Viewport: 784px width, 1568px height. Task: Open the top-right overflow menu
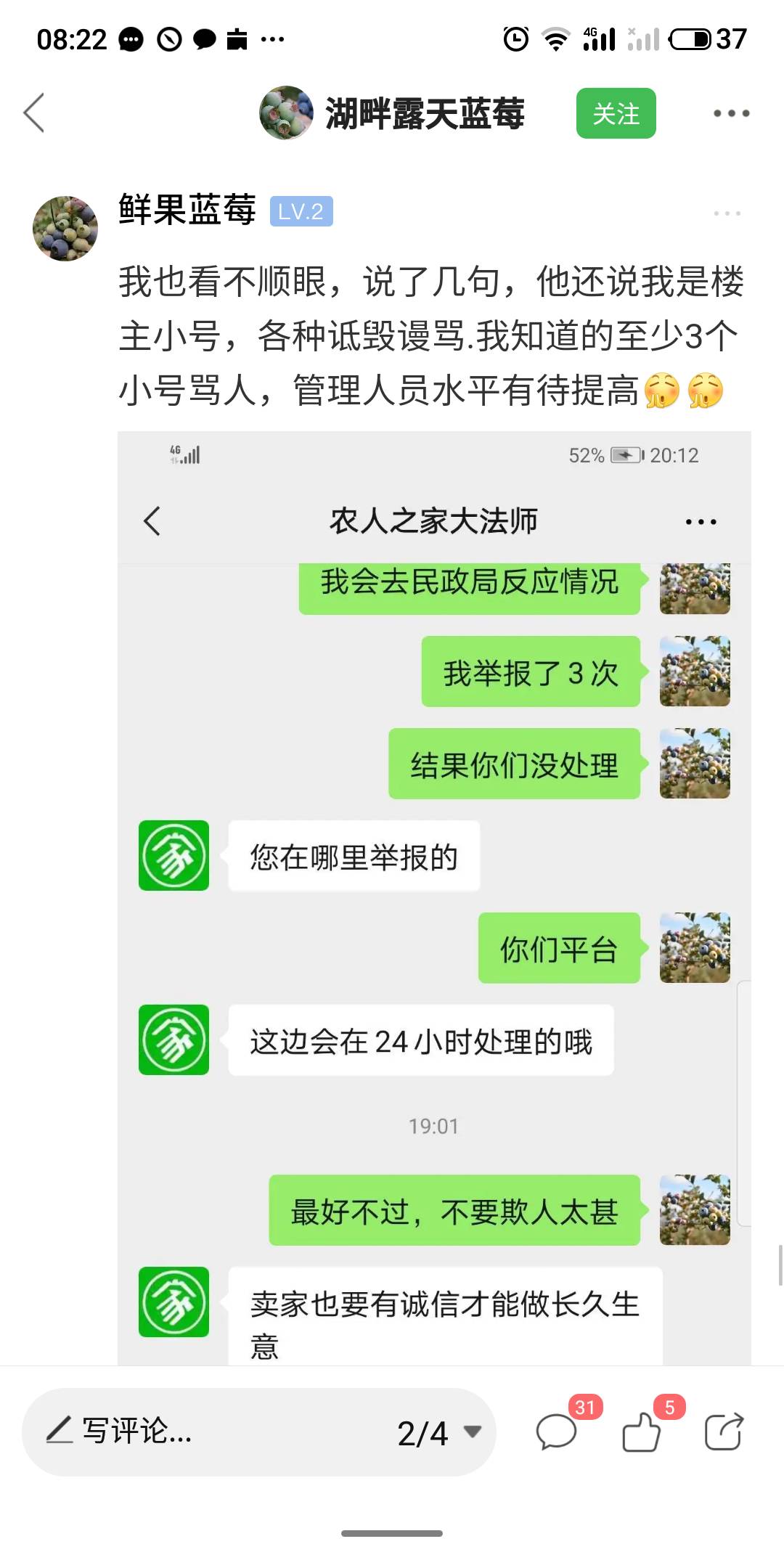pyautogui.click(x=730, y=113)
